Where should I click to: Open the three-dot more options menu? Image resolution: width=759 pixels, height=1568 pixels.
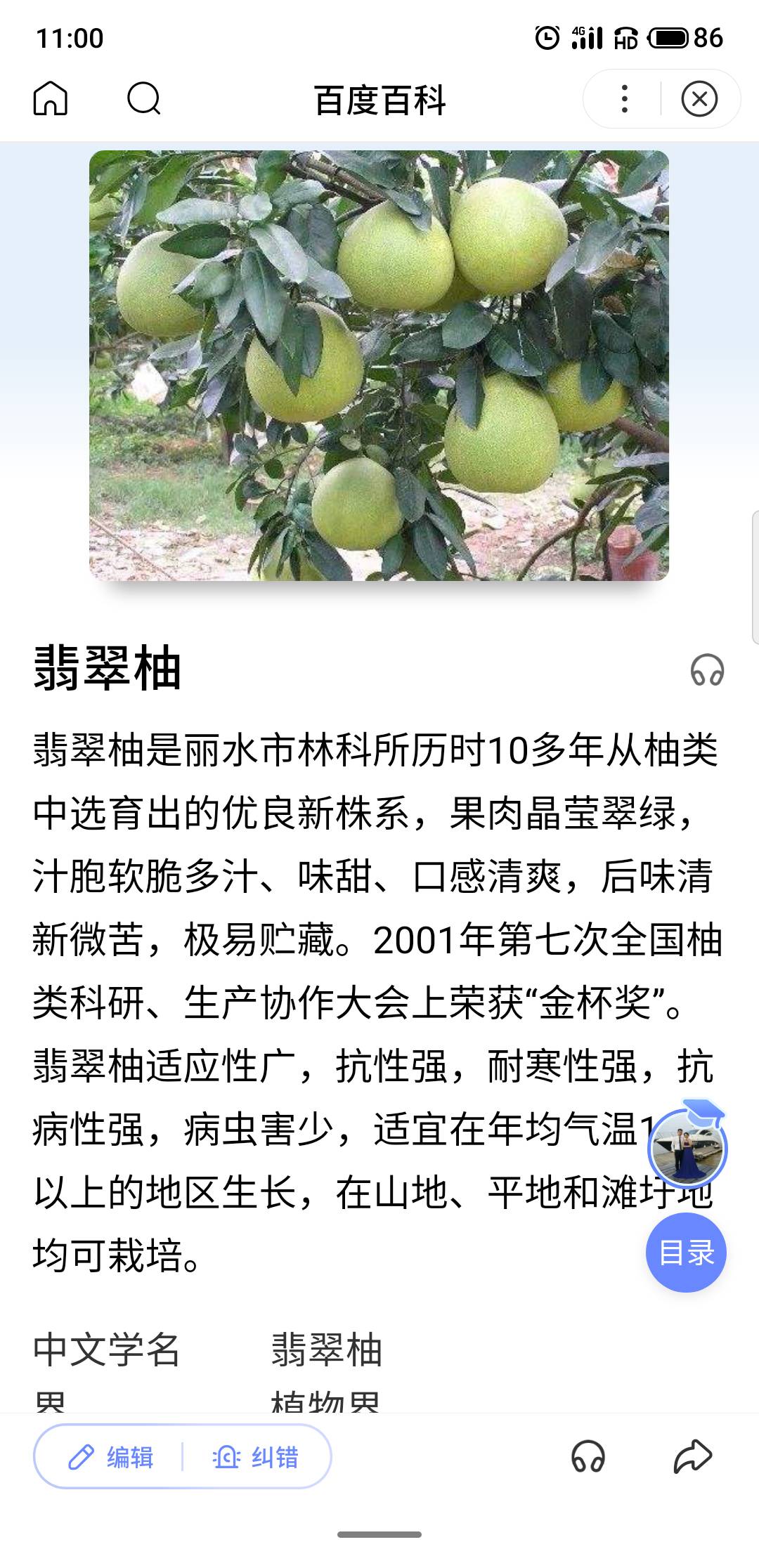[624, 99]
